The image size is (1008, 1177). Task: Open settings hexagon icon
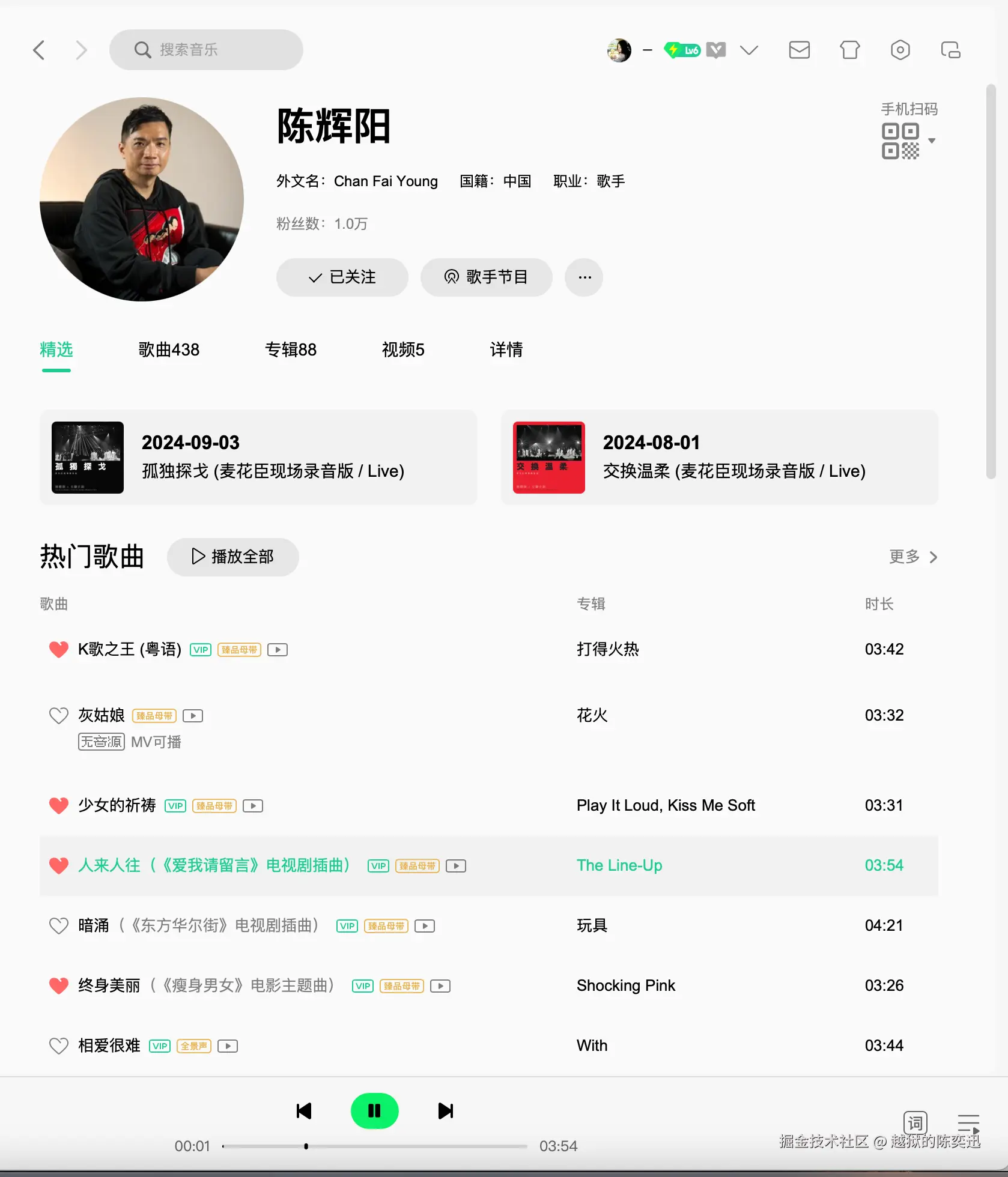900,50
